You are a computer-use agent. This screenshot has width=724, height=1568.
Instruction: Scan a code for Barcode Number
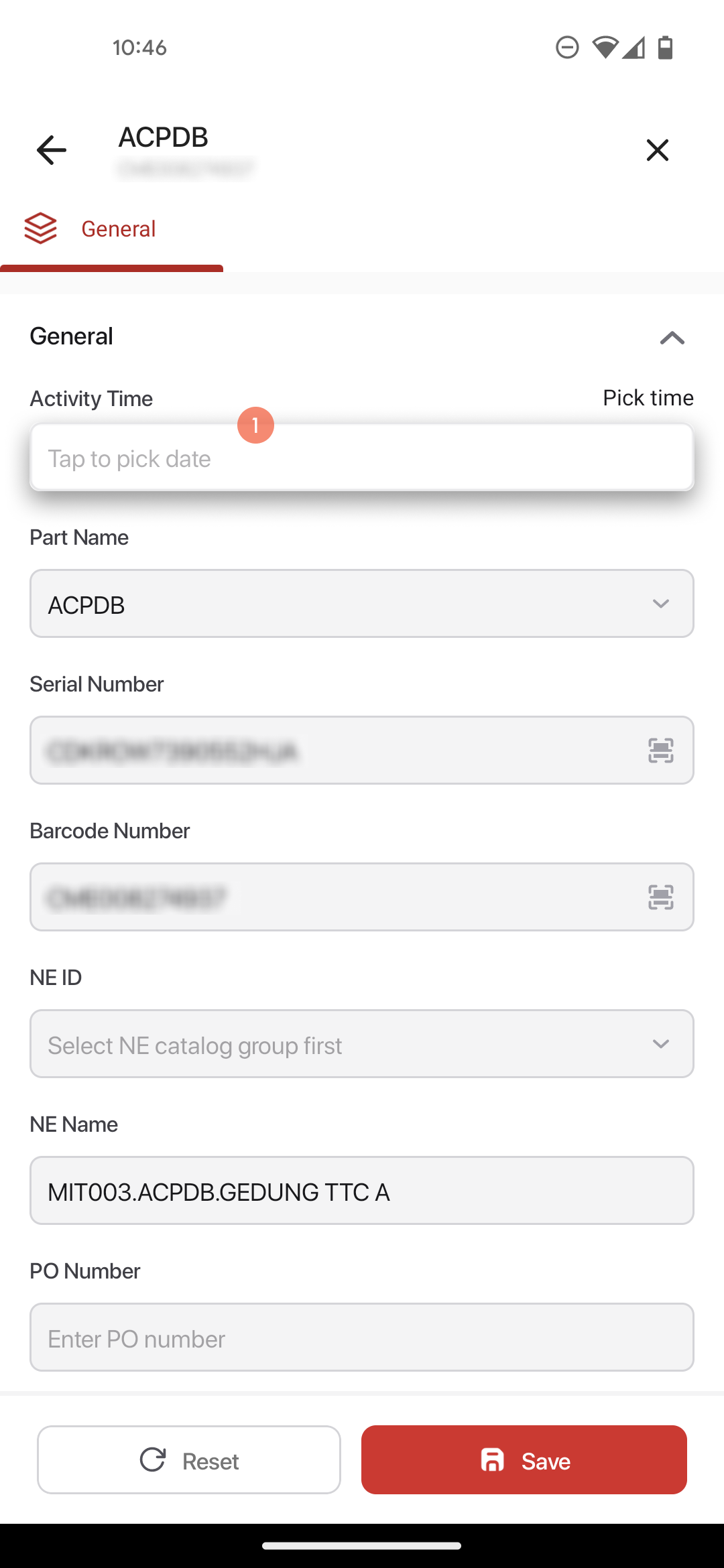pyautogui.click(x=660, y=897)
